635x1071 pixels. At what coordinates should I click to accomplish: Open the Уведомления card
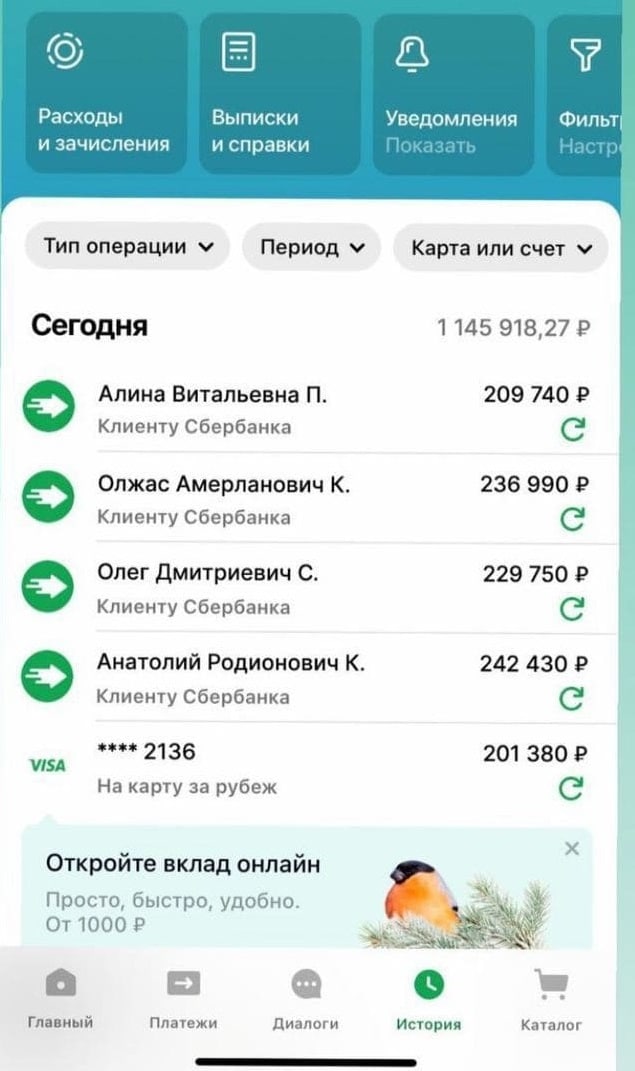click(453, 93)
